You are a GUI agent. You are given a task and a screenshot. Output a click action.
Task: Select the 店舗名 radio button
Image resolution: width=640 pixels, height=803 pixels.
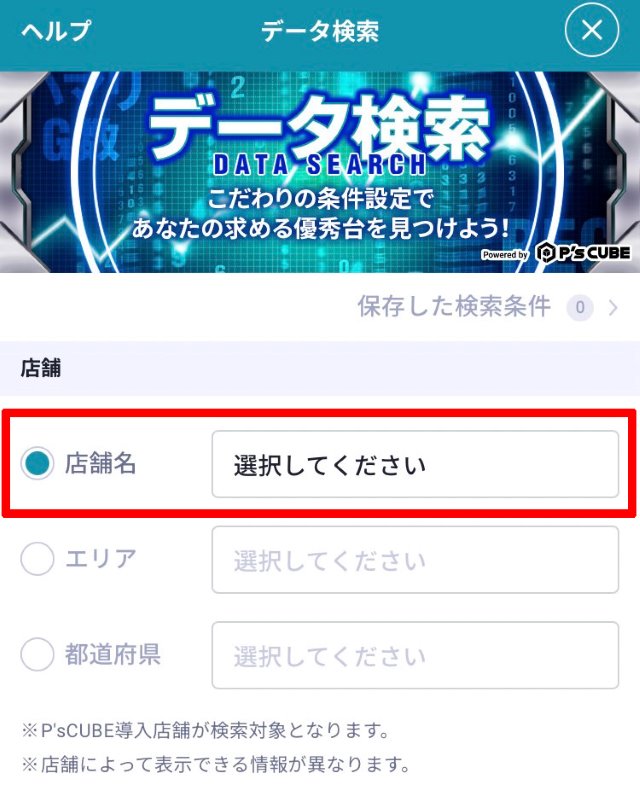pos(38,463)
